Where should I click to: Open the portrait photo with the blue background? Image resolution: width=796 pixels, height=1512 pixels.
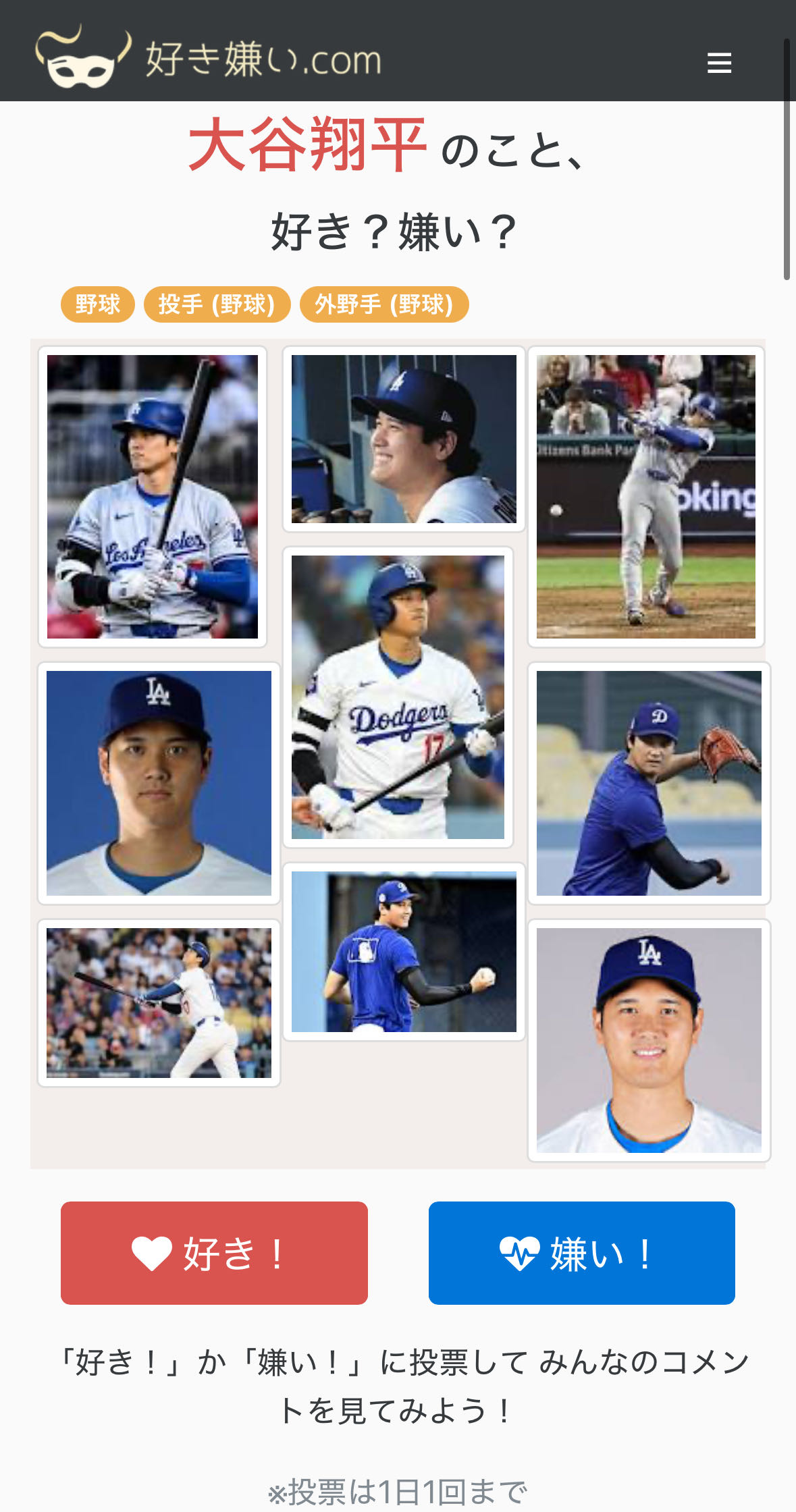[x=159, y=783]
